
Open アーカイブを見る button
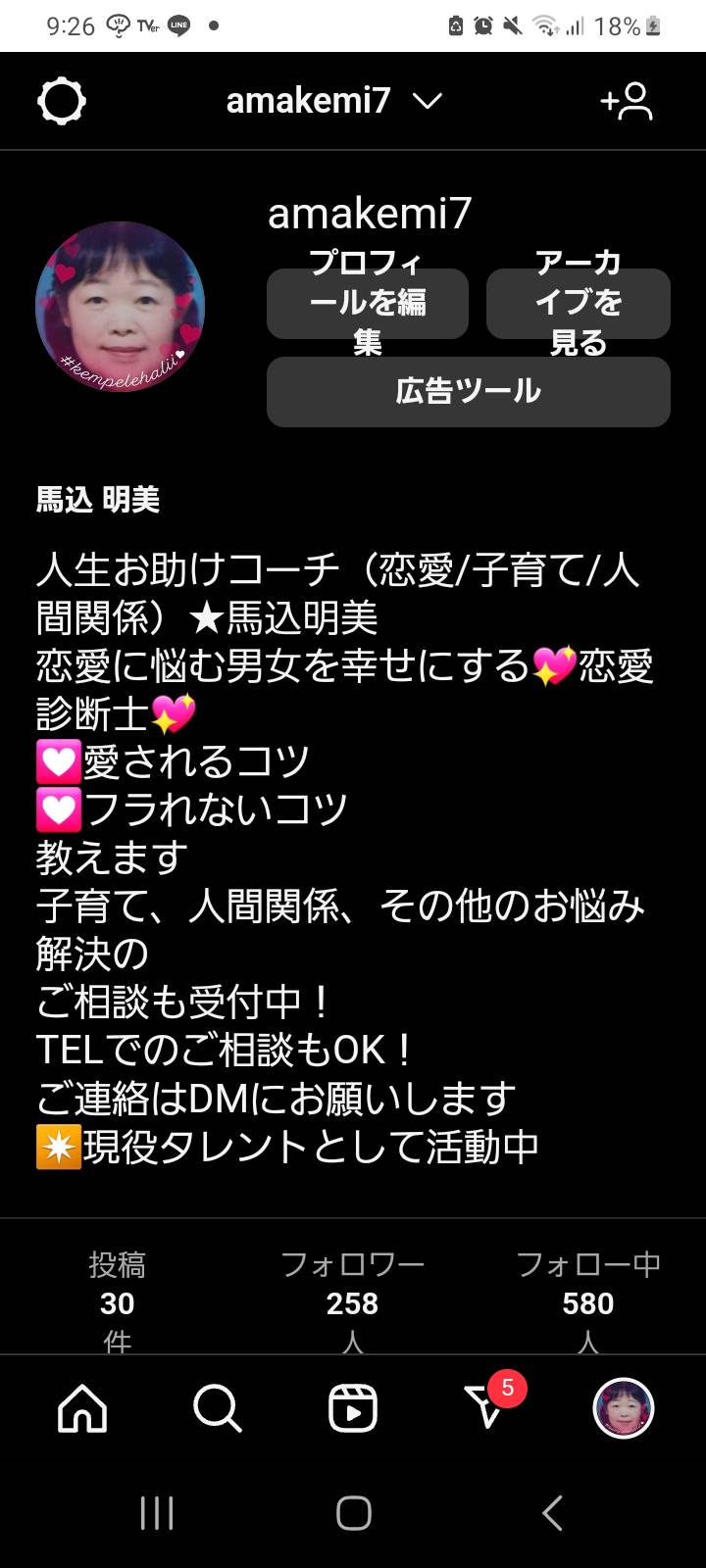click(x=579, y=304)
